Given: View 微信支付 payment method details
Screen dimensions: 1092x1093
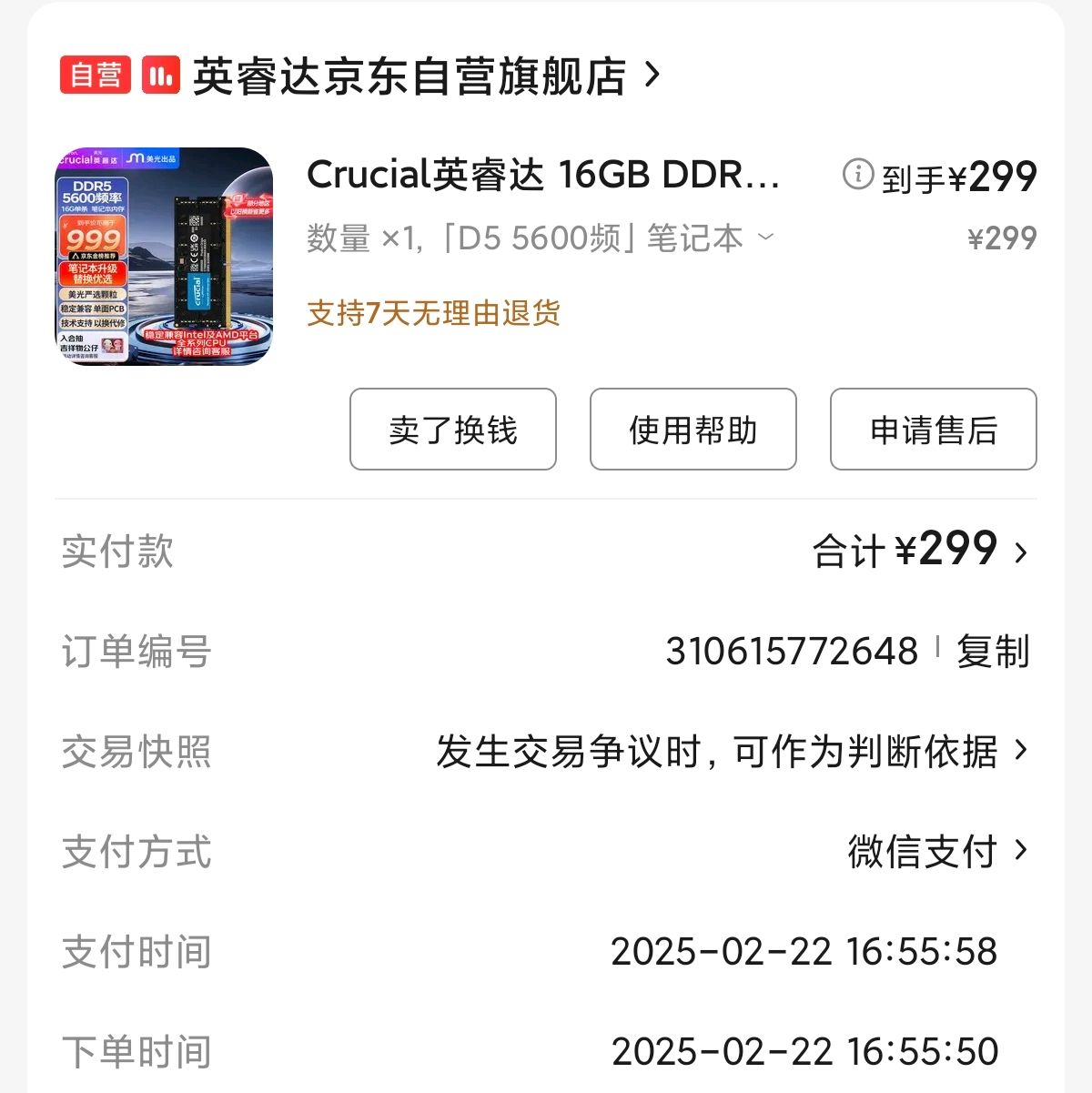Looking at the screenshot, I should [937, 852].
